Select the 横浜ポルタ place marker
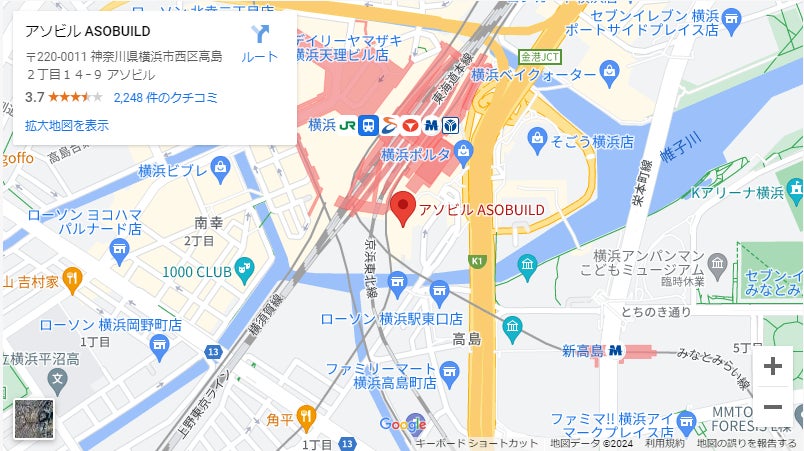The image size is (804, 451). [463, 153]
